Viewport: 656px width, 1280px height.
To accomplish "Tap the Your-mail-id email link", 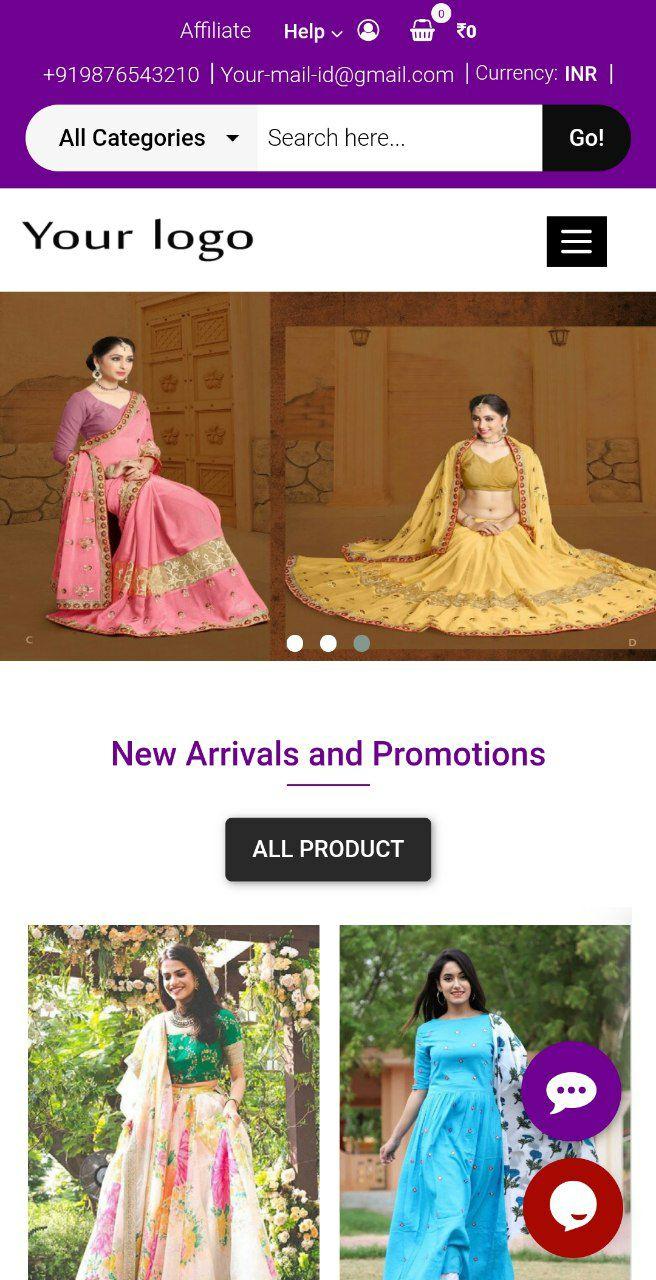I will 337,74.
